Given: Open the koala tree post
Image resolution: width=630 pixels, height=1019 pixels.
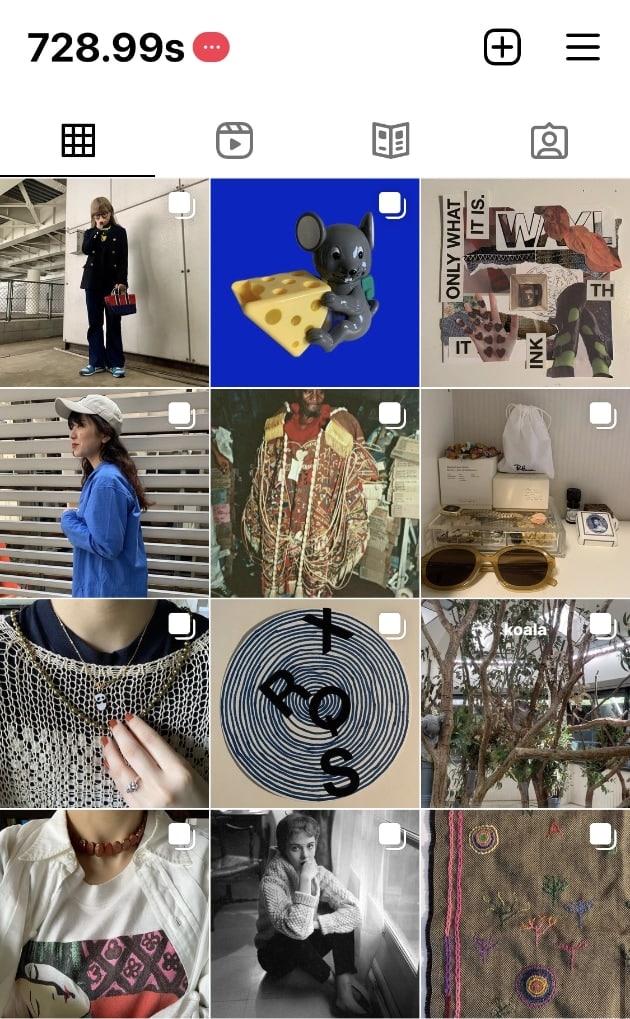Looking at the screenshot, I should tap(525, 703).
